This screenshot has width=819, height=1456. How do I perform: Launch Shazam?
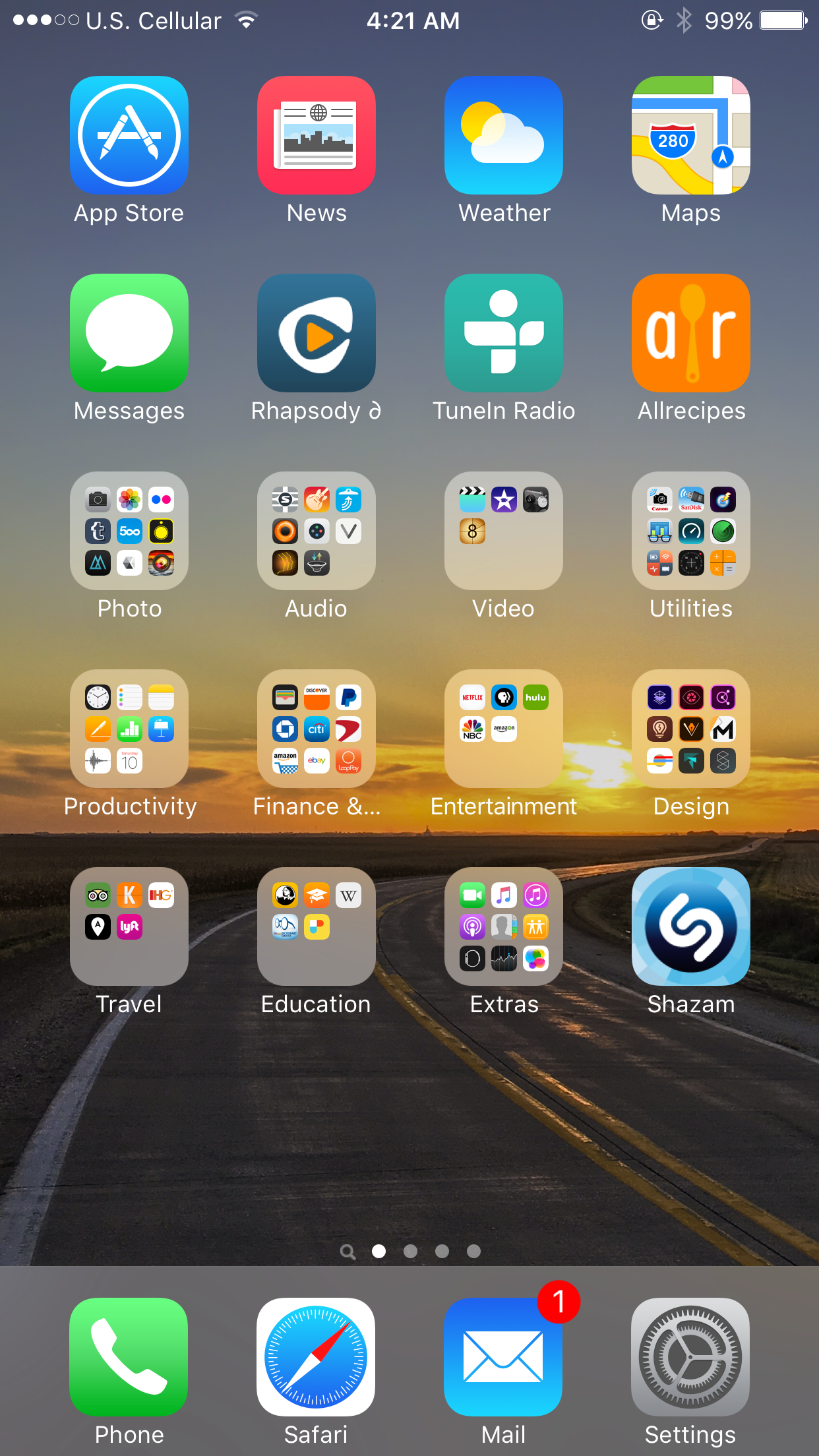point(690,926)
